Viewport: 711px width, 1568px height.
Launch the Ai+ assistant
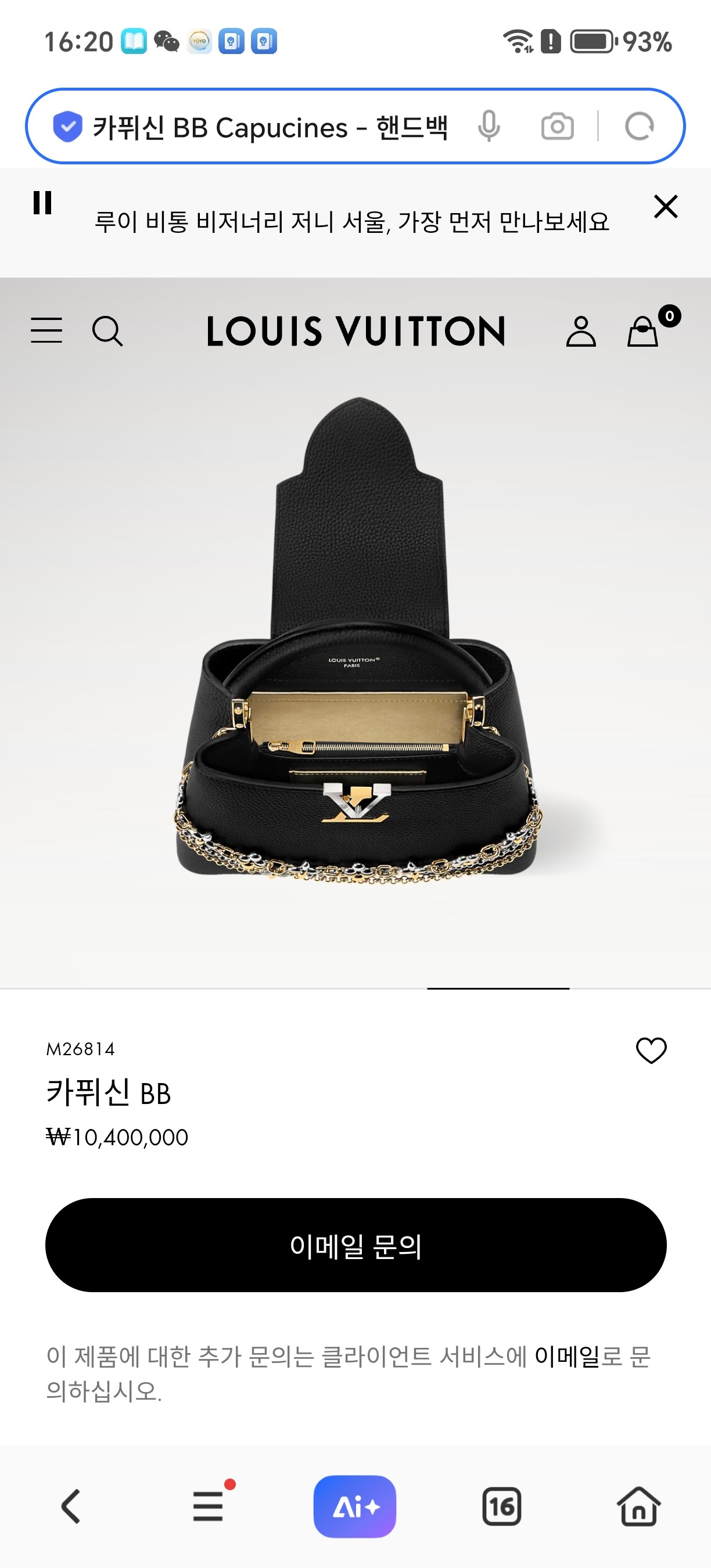coord(355,1506)
